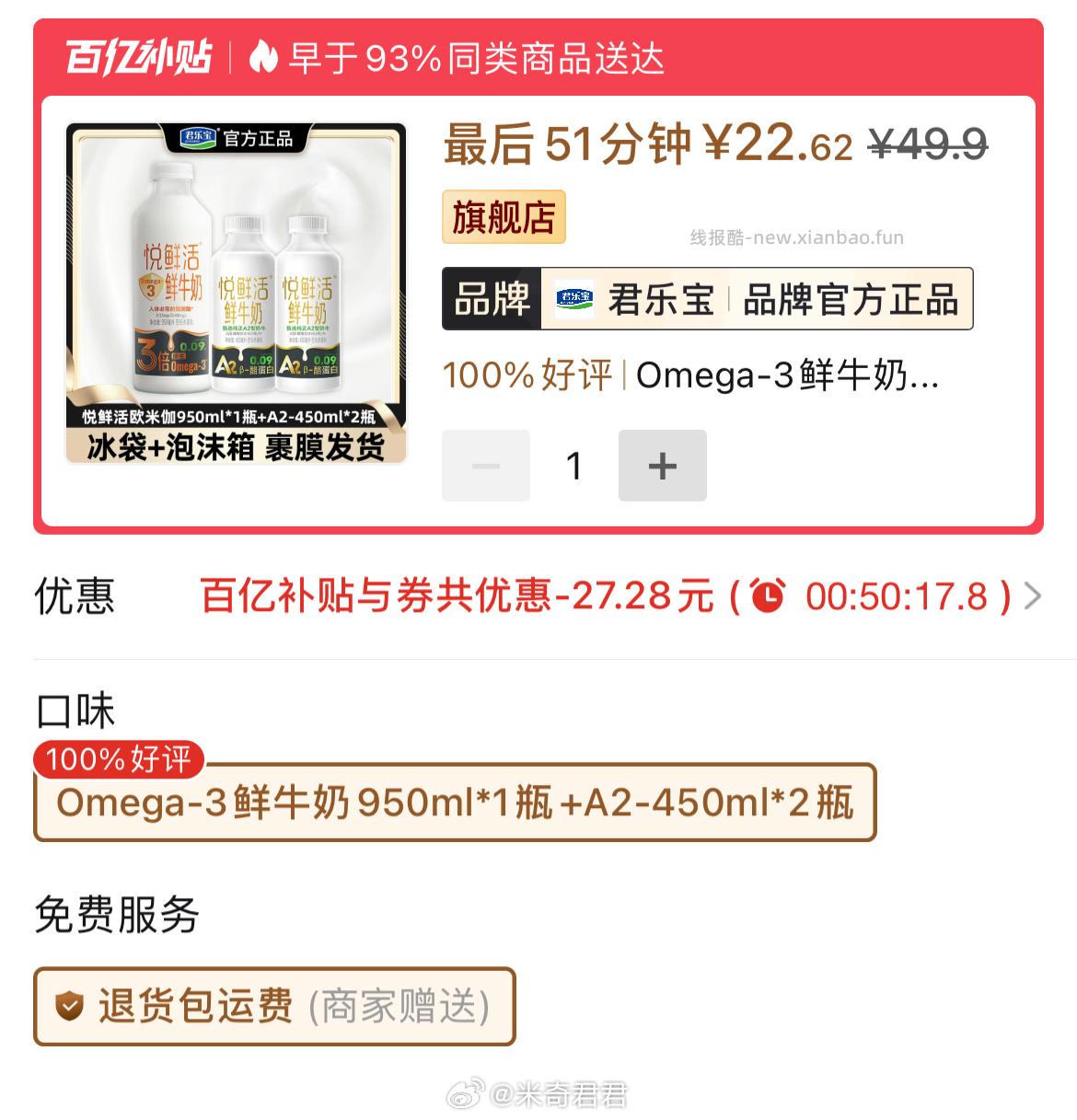This screenshot has height=1120, width=1077.
Task: Select the Omega-3鲜牛奶 950ml flavor option
Action: (x=456, y=804)
